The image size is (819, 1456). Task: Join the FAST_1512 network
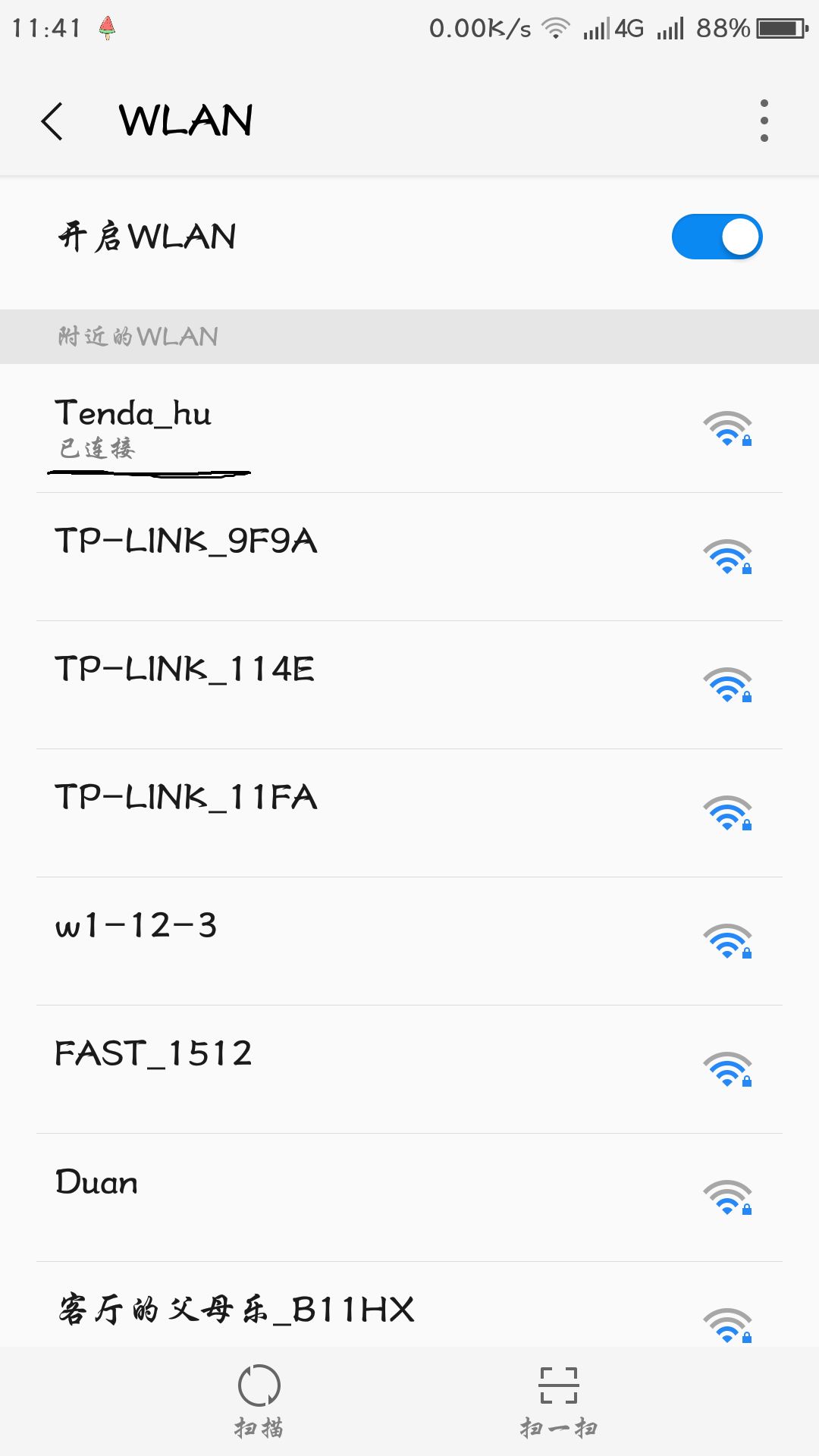(409, 1069)
